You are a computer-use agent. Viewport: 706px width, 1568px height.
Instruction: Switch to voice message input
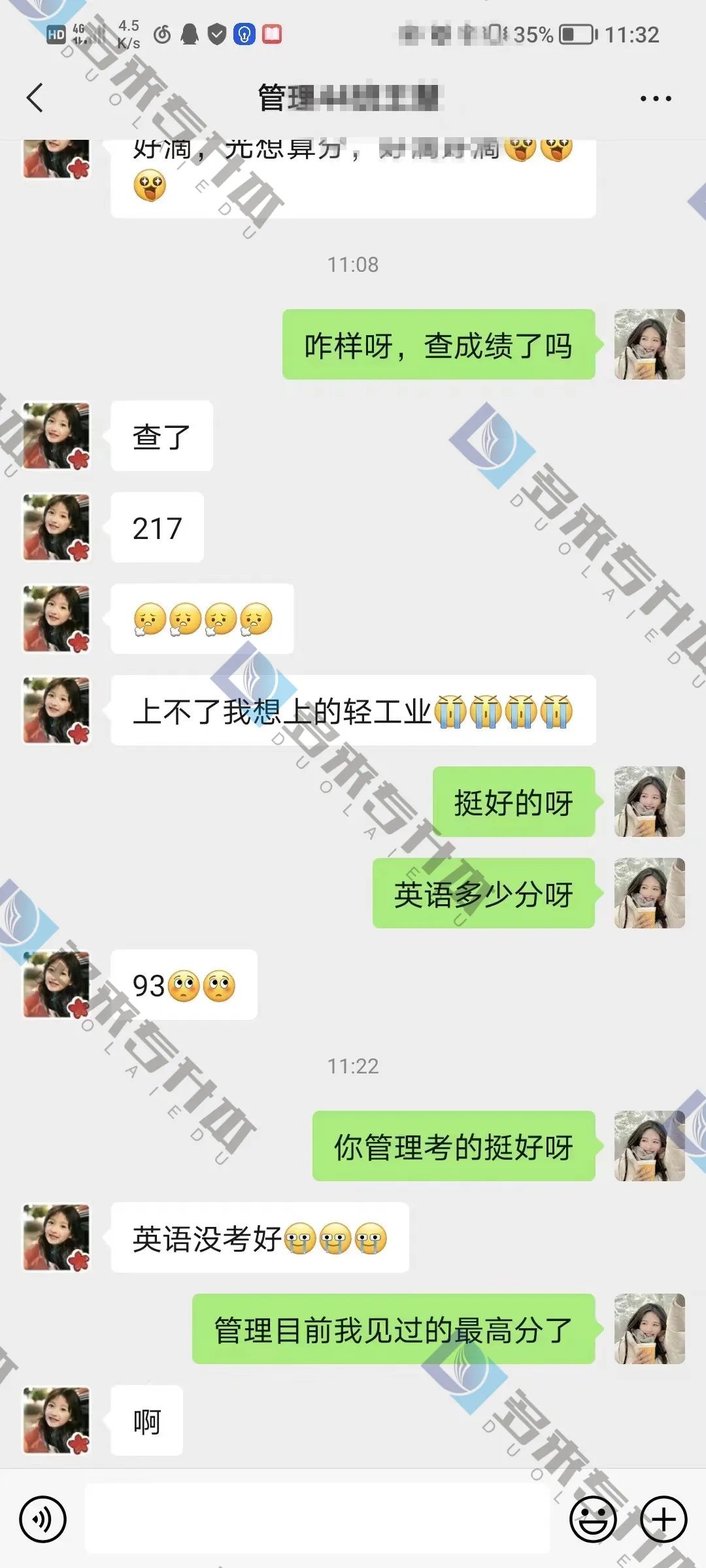tap(43, 1519)
